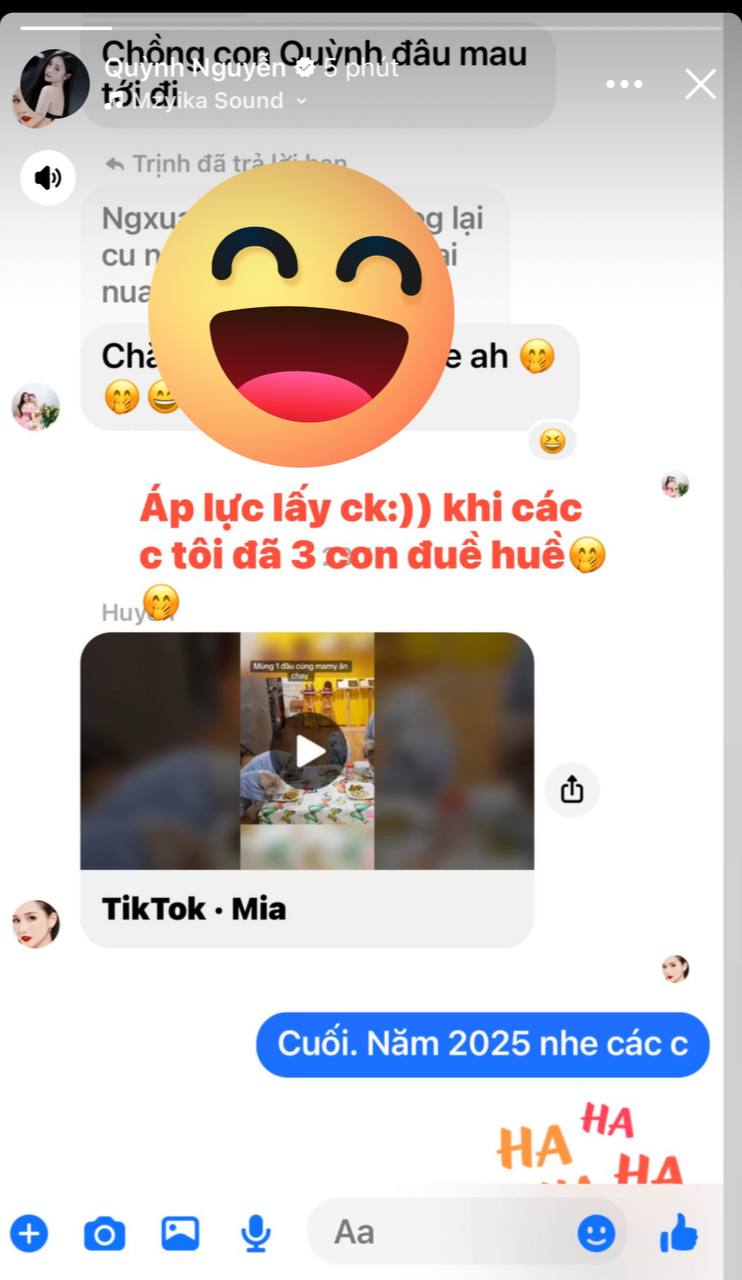The width and height of the screenshot is (742, 1280).
Task: Expand the Mayika Sound music details chevron
Action: pyautogui.click(x=301, y=101)
